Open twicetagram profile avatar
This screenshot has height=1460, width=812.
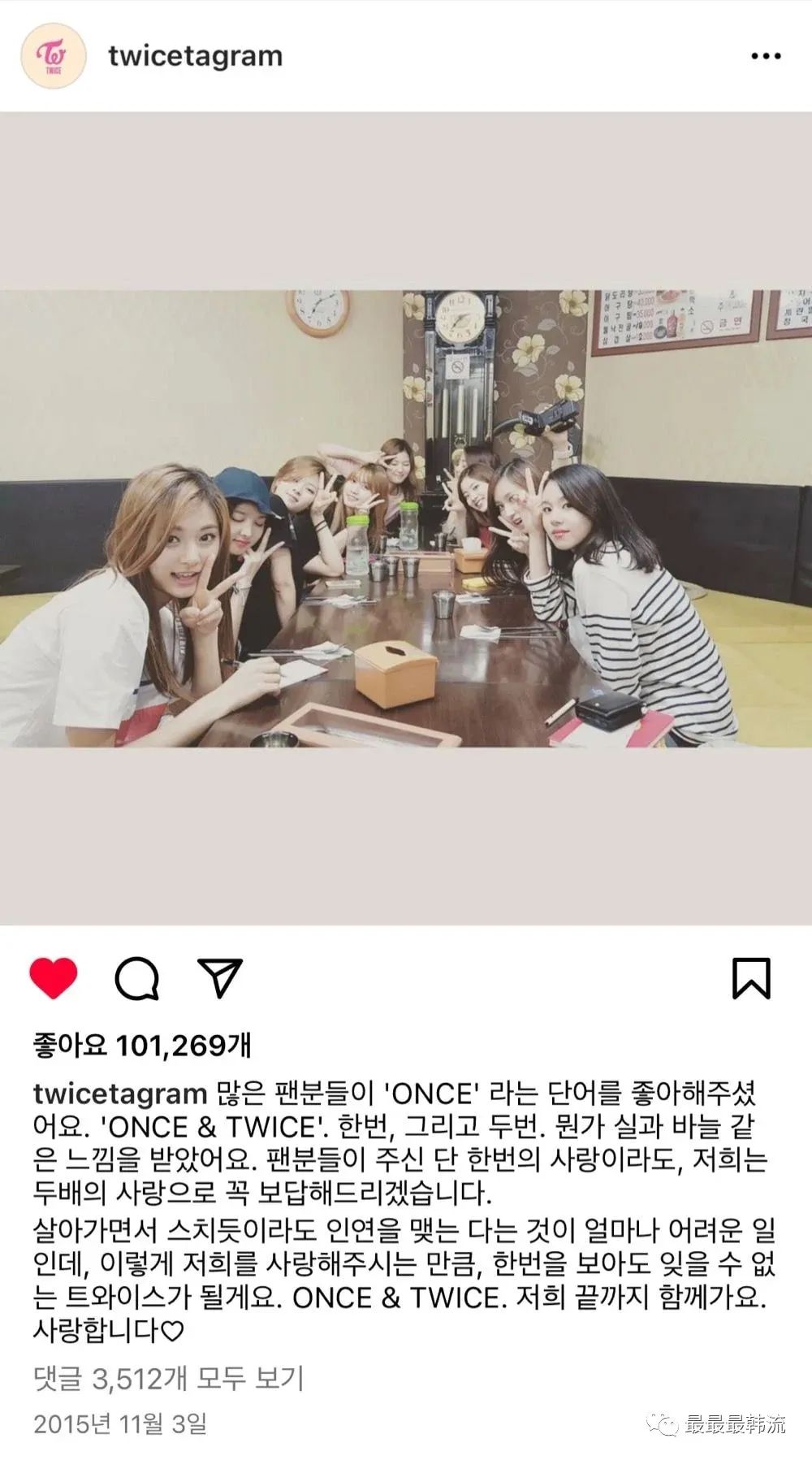(x=54, y=56)
